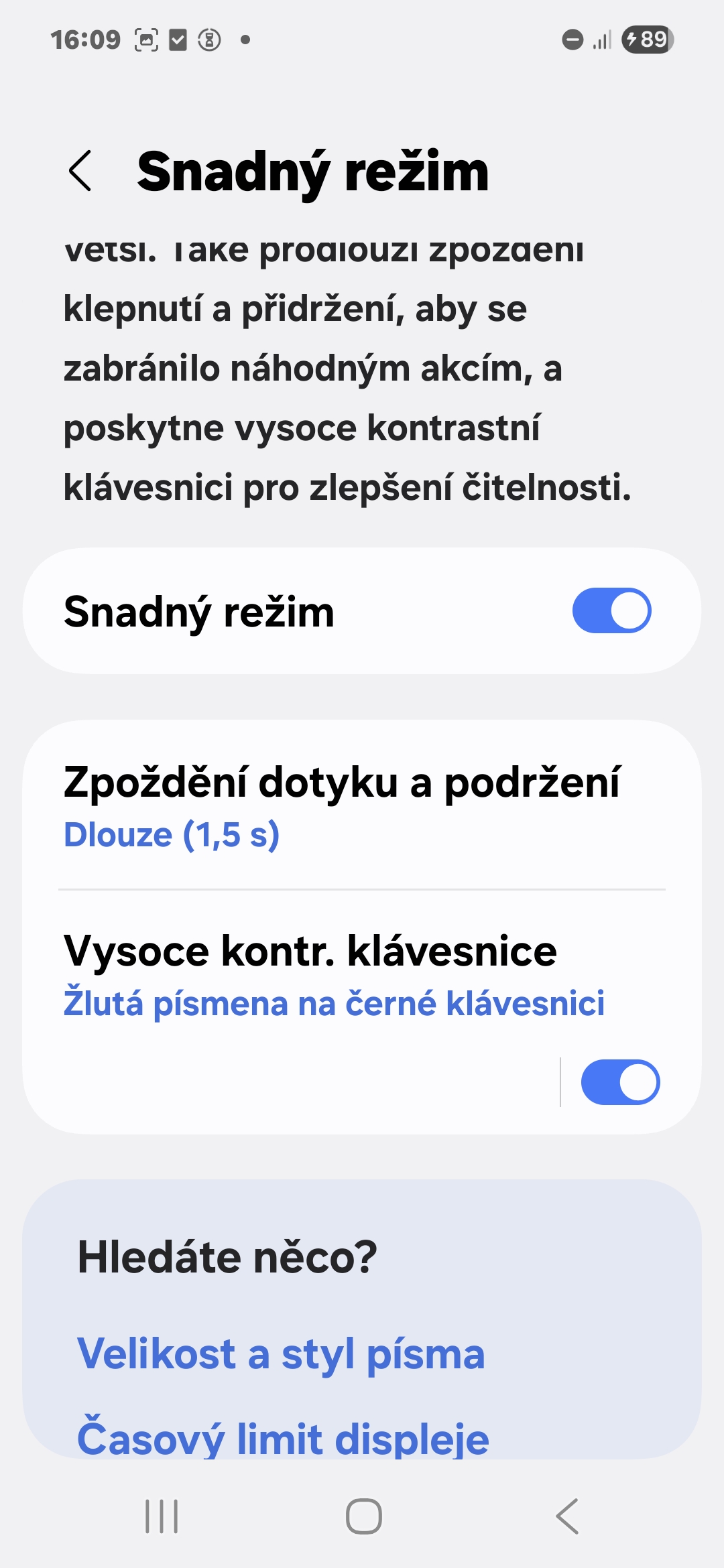Open the Velikost a styl písma link
Screen dimensions: 724x1568
tap(281, 1353)
